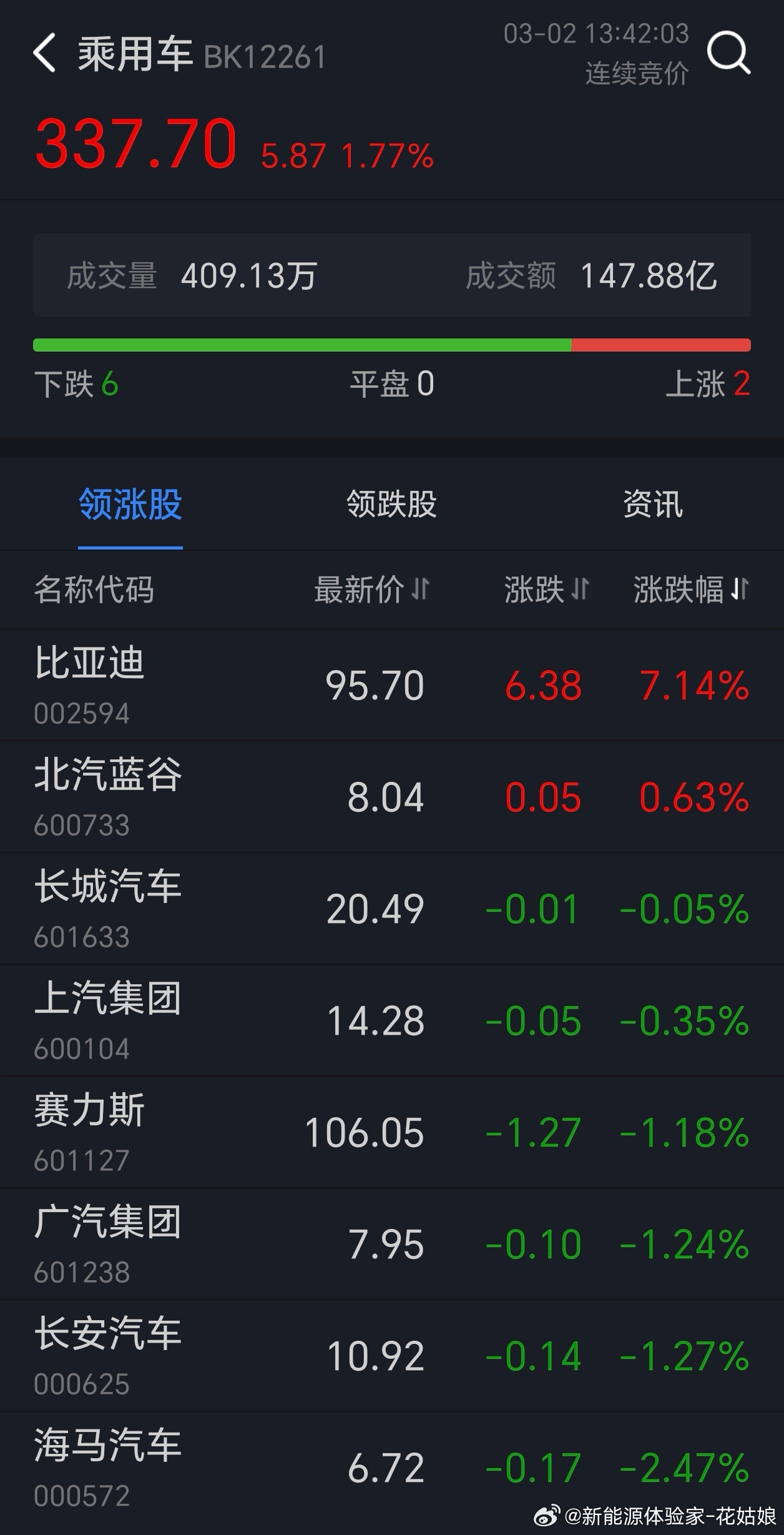Open the 资讯 tab
Image resolution: width=784 pixels, height=1535 pixels.
(x=654, y=507)
